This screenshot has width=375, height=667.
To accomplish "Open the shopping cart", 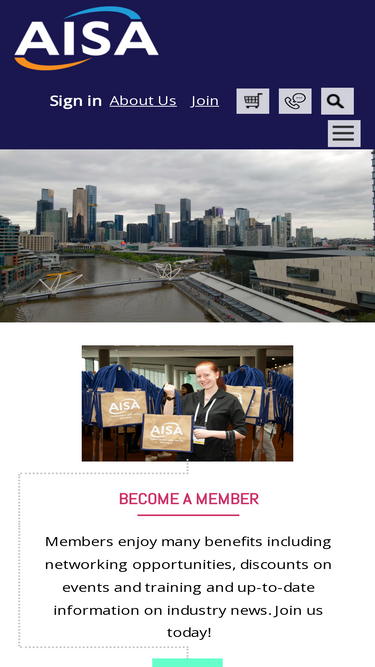I will (x=253, y=101).
